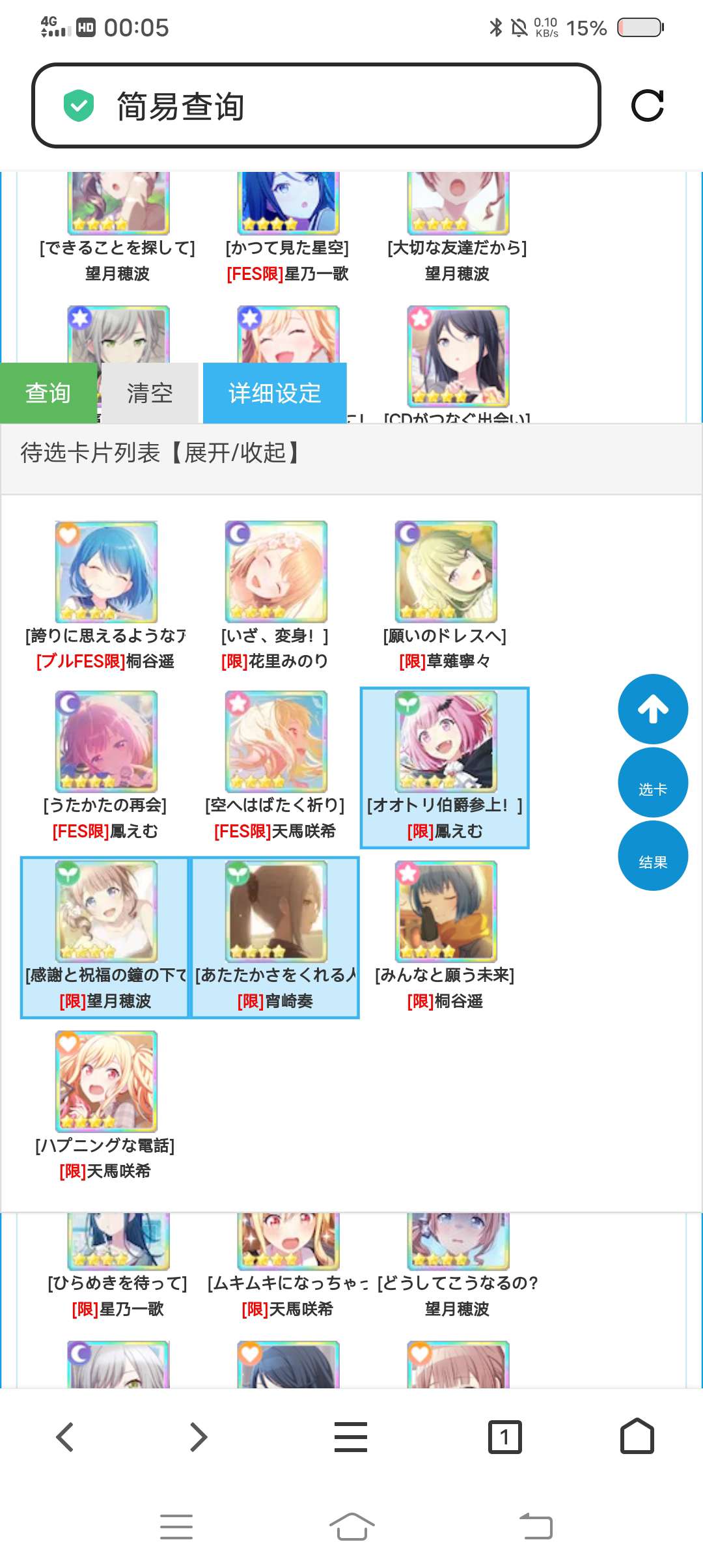The image size is (703, 1568).
Task: Select the 空へはばたく祈り 天馬咲希 card
Action: pyautogui.click(x=276, y=742)
